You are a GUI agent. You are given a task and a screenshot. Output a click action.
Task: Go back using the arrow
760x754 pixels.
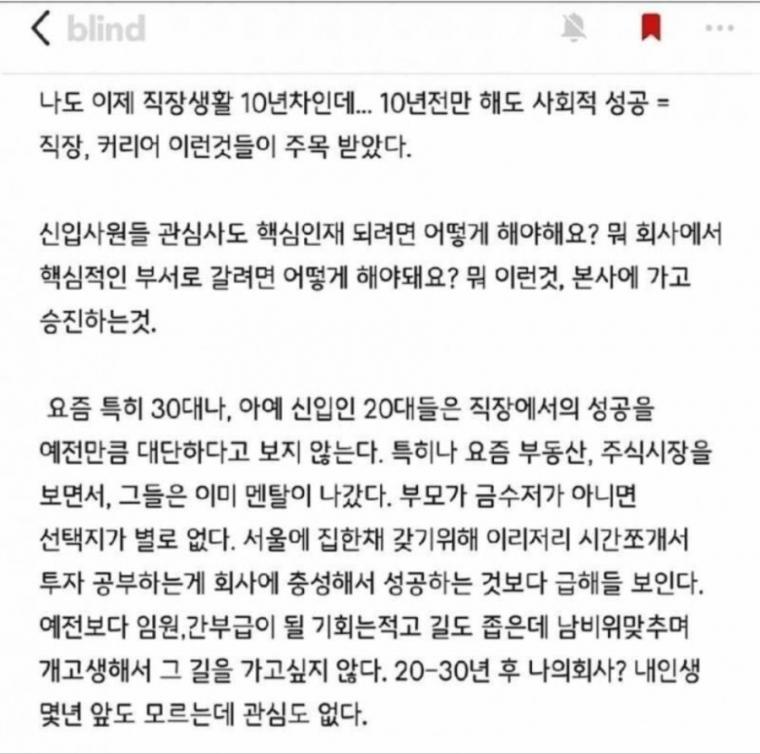point(40,28)
